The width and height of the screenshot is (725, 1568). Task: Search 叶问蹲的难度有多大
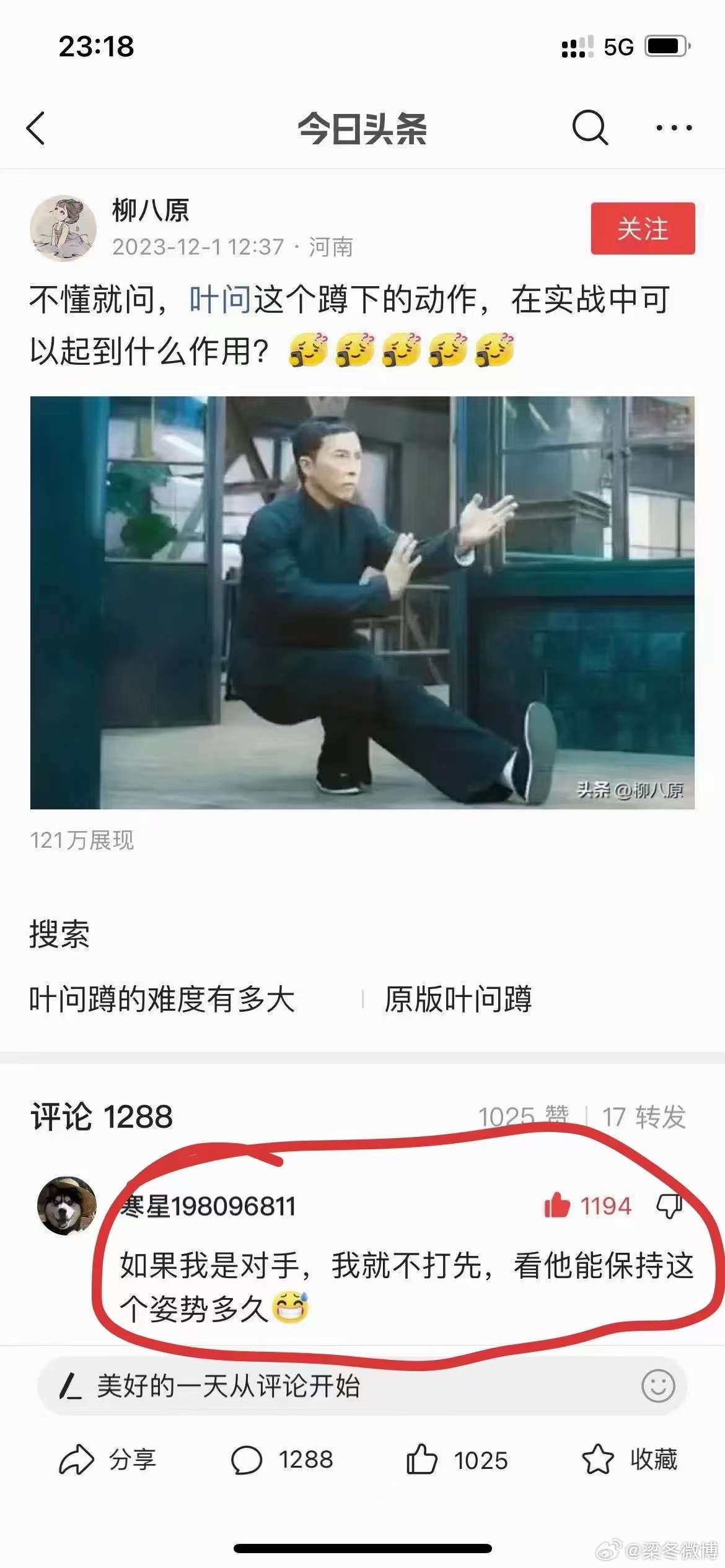162,1000
